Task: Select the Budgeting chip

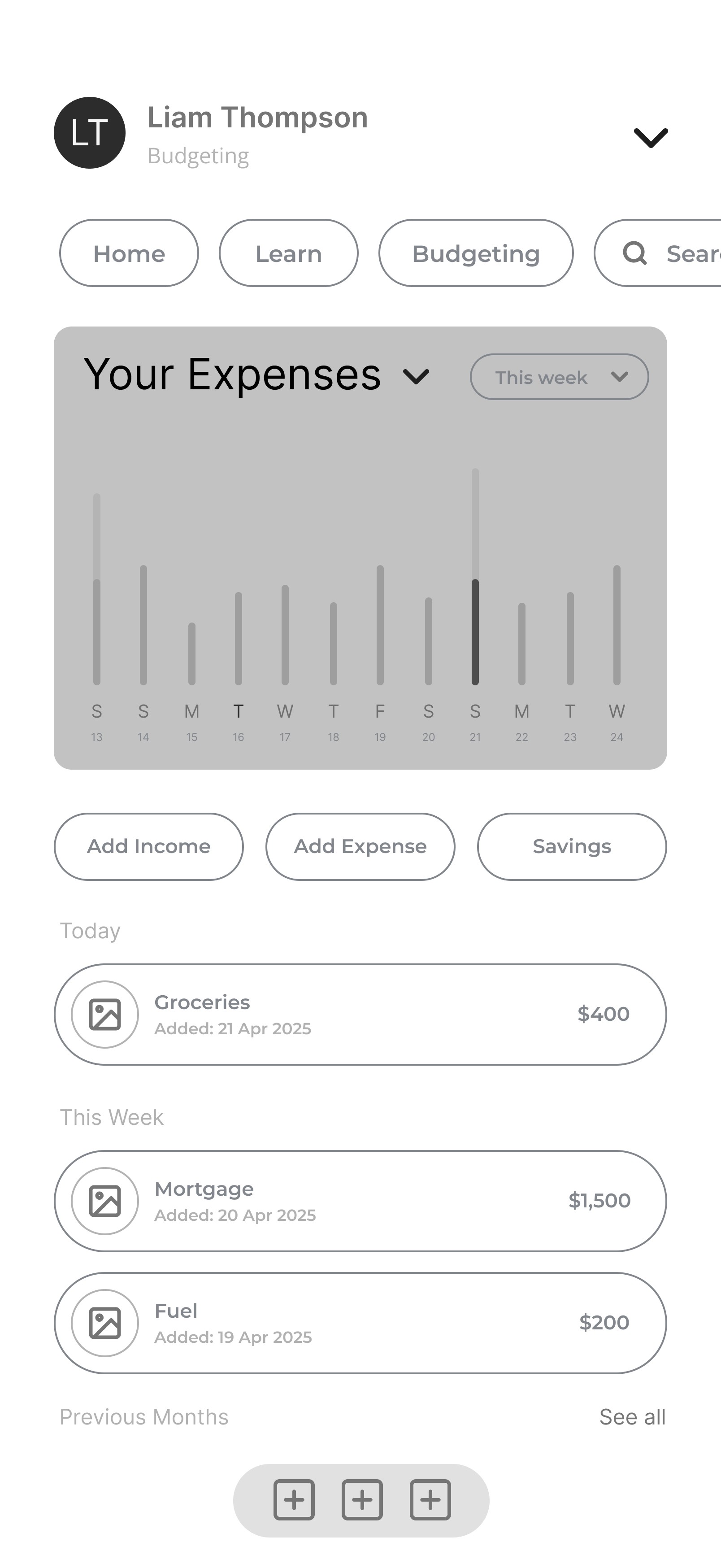Action: pos(476,253)
